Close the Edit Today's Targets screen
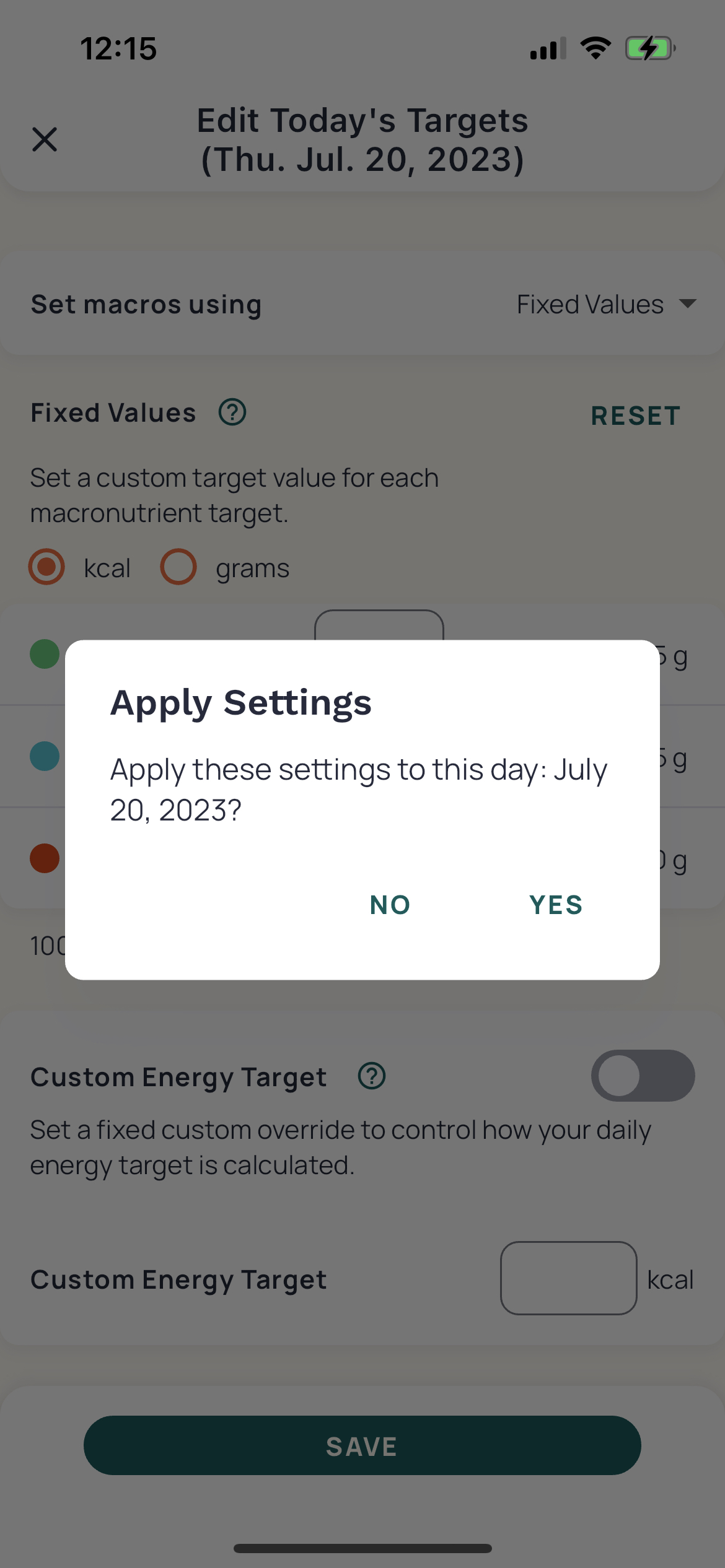 (x=45, y=139)
